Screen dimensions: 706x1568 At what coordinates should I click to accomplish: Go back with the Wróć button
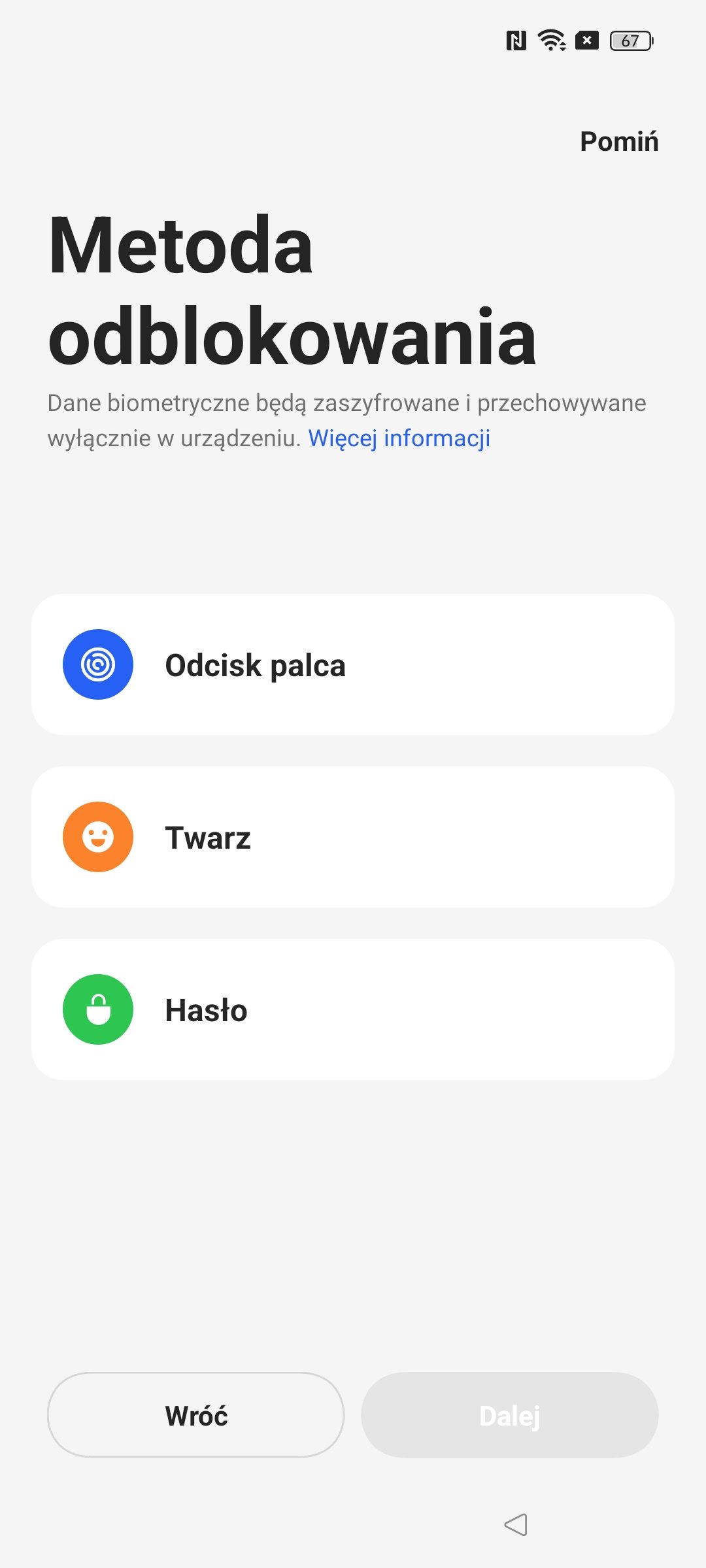coord(196,1415)
